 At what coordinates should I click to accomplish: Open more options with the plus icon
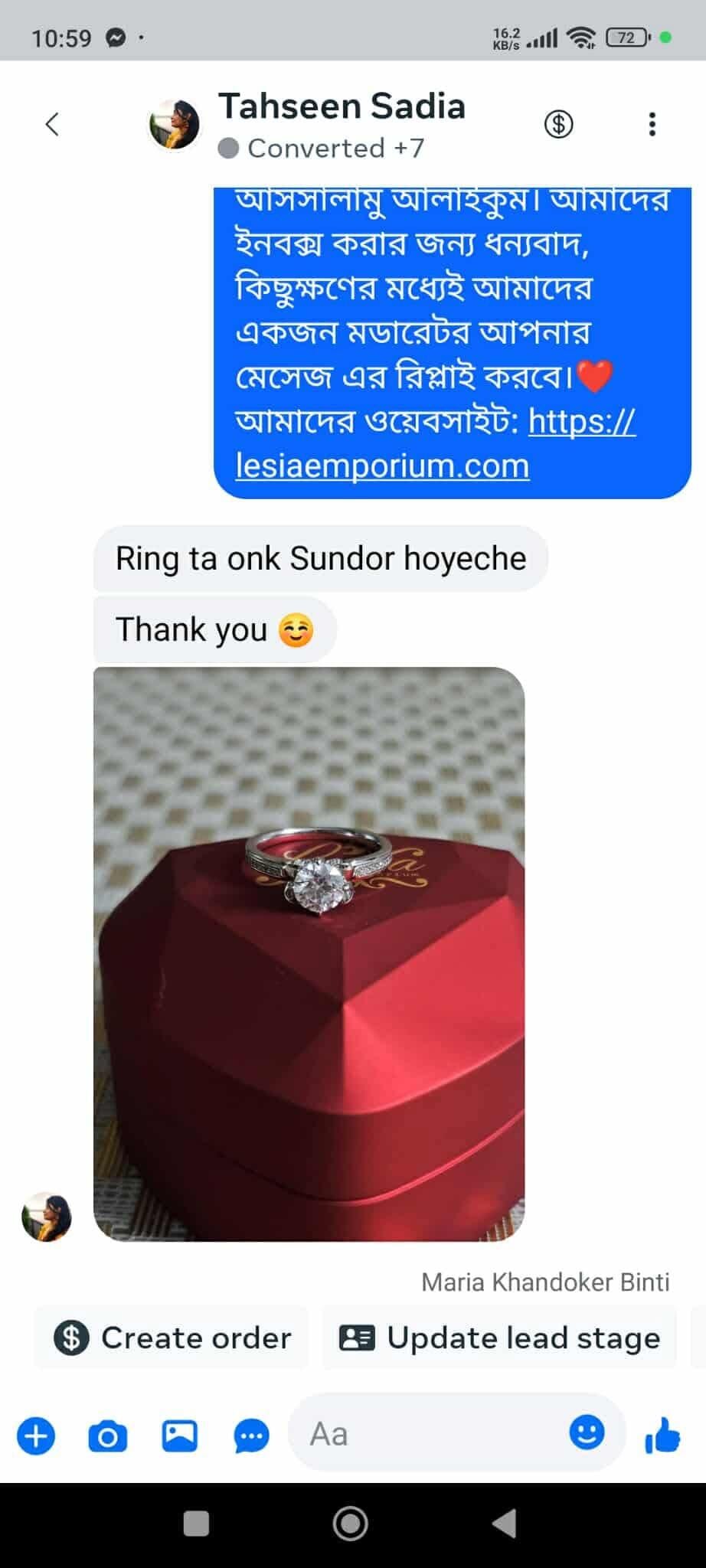36,1435
